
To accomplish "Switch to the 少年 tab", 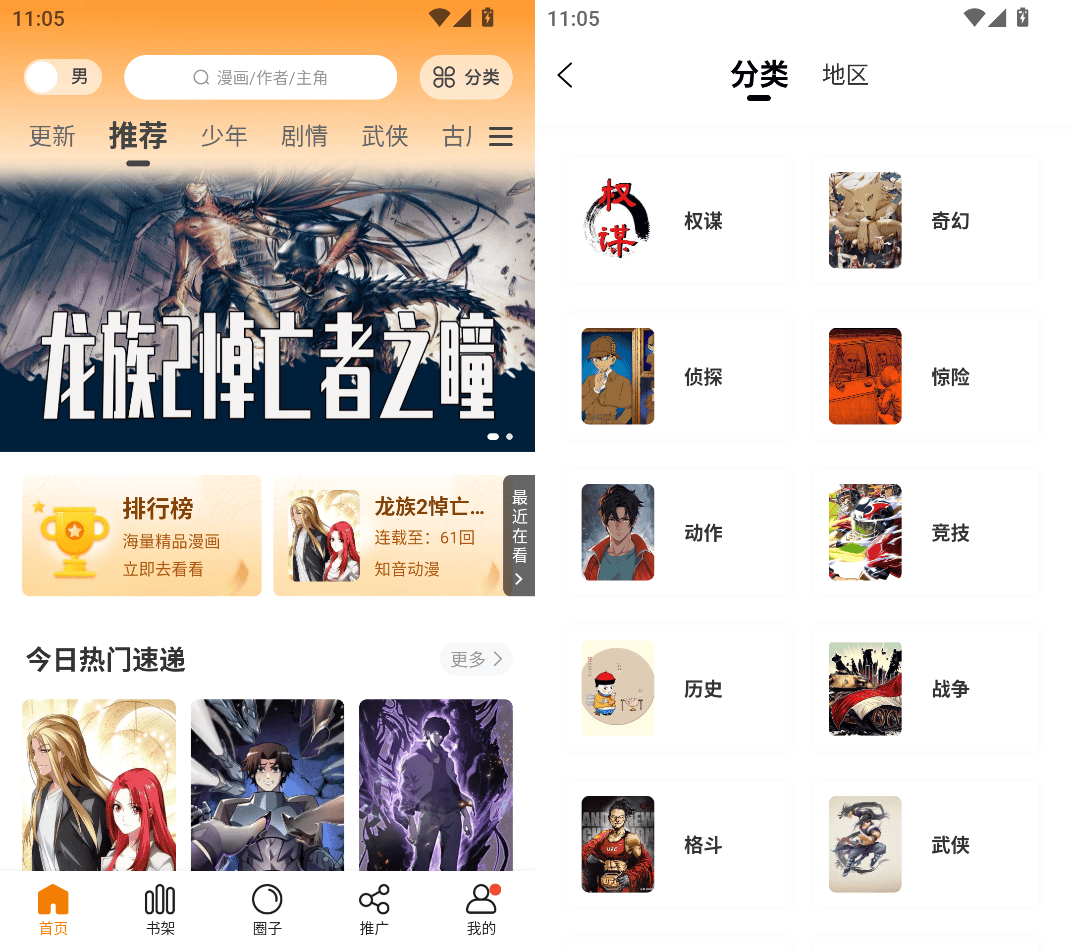I will (224, 136).
